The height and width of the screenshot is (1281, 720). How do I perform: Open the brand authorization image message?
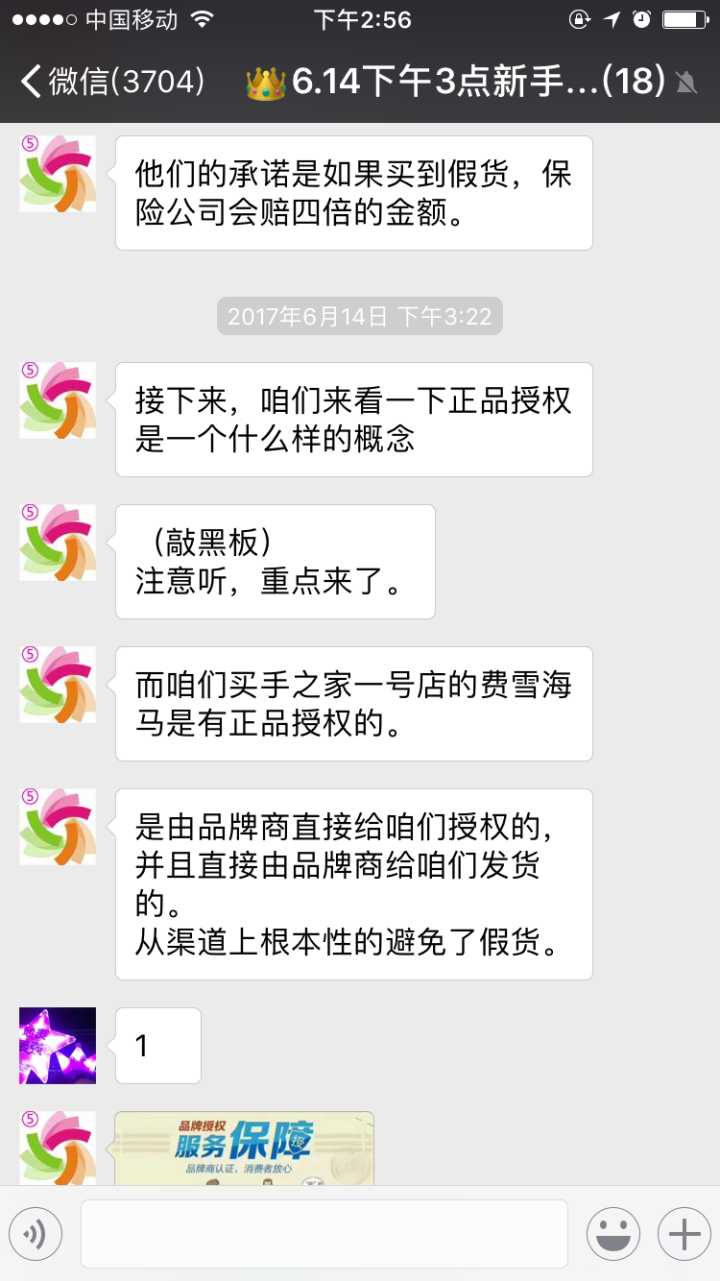(x=244, y=1148)
